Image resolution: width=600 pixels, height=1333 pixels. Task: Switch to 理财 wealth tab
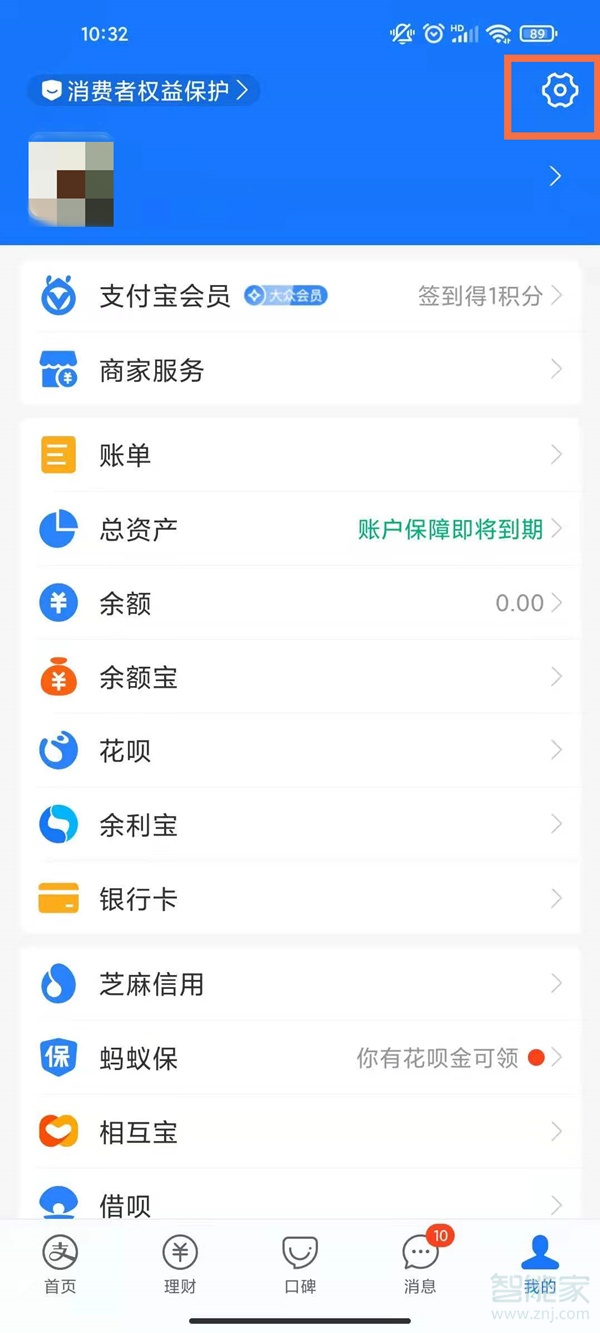coord(180,1264)
